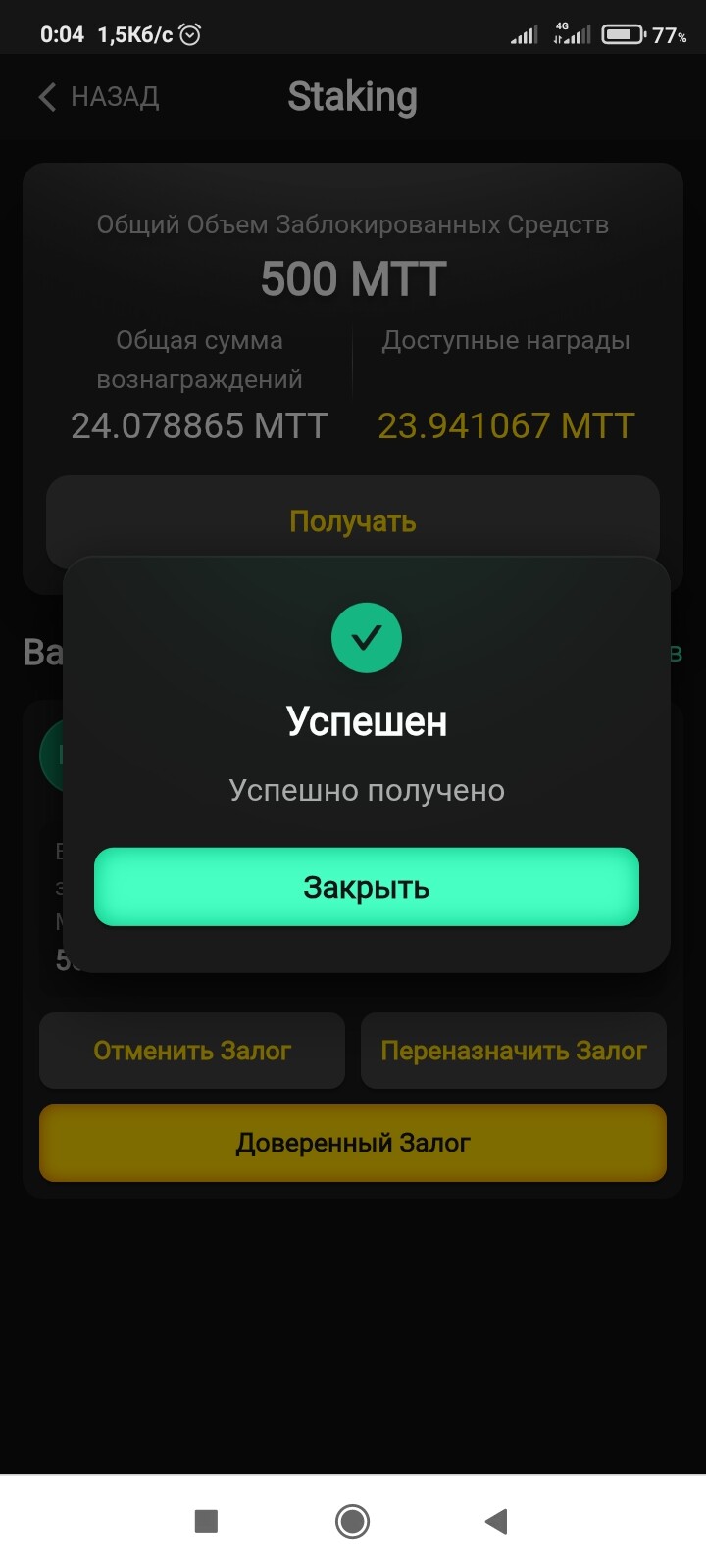Open Доверенный Залог
This screenshot has height=1568, width=706.
353,1143
